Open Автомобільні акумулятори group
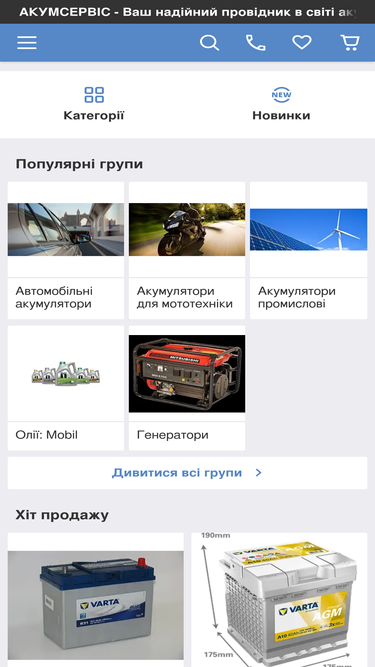The width and height of the screenshot is (375, 667). coord(66,251)
